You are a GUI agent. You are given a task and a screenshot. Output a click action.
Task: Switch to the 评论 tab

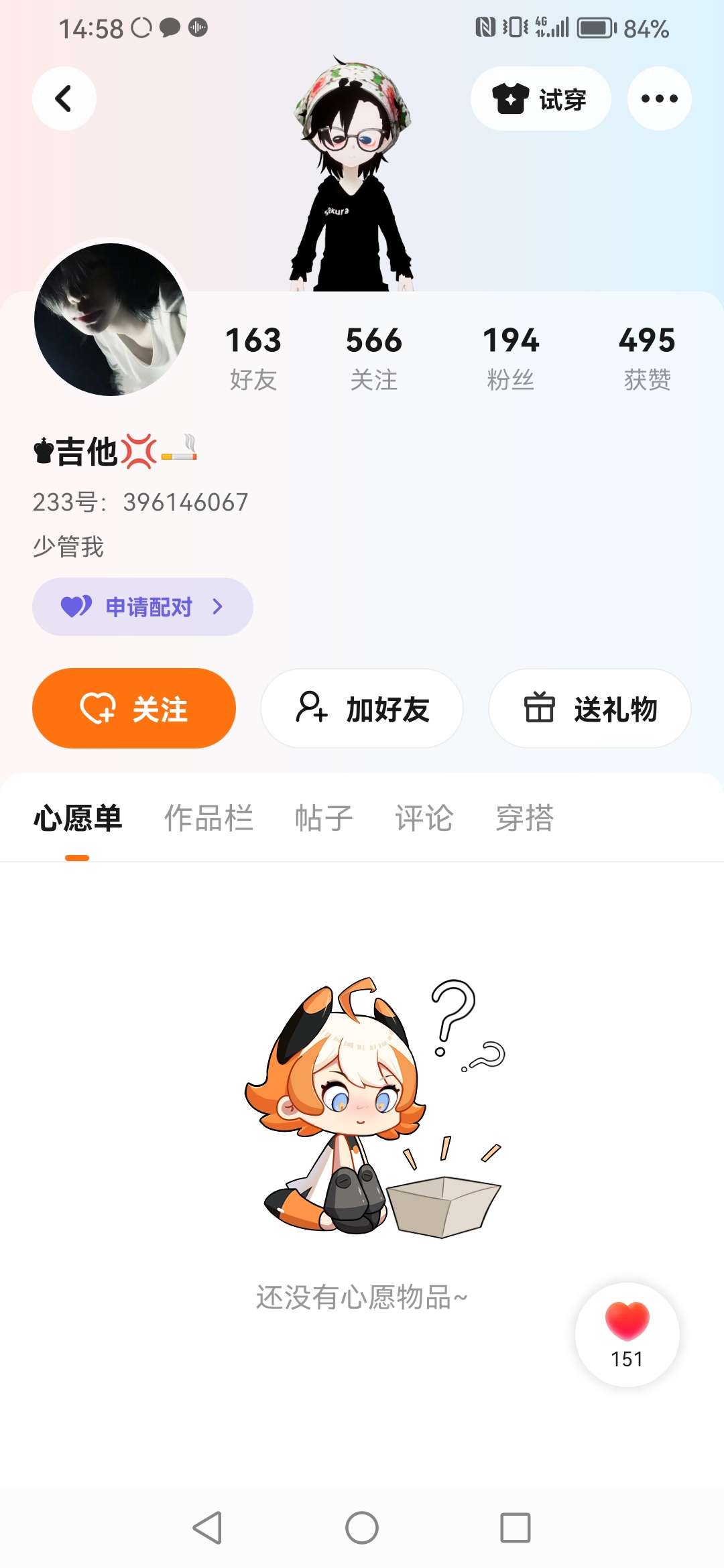tap(424, 818)
